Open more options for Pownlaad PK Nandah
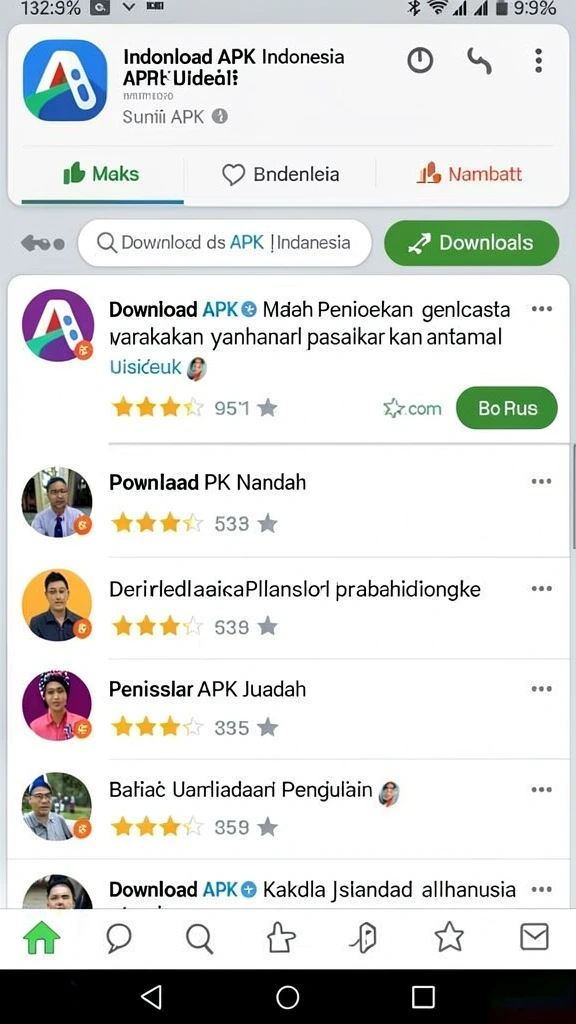The height and width of the screenshot is (1024, 576). coord(541,482)
